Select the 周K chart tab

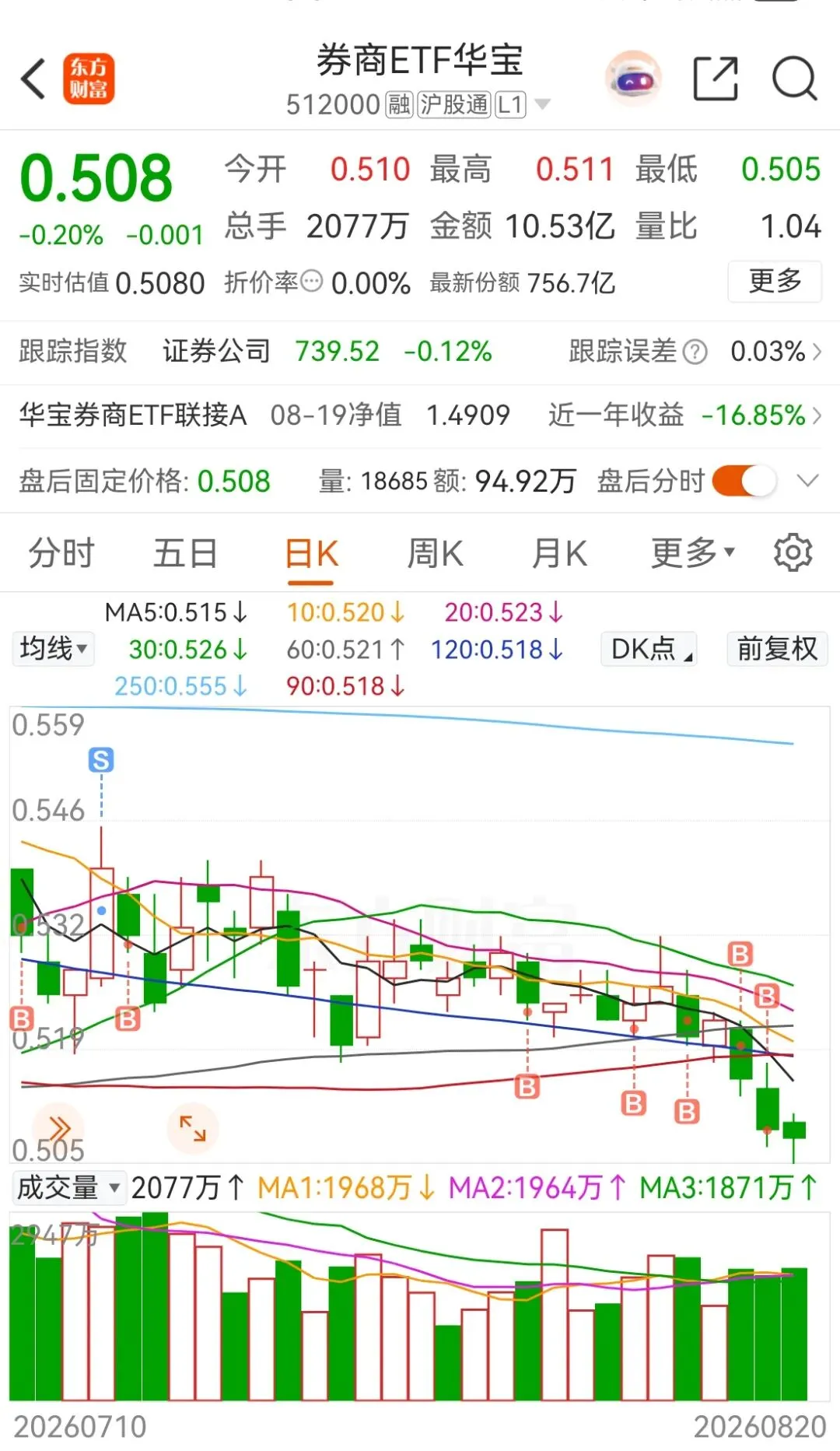(436, 554)
